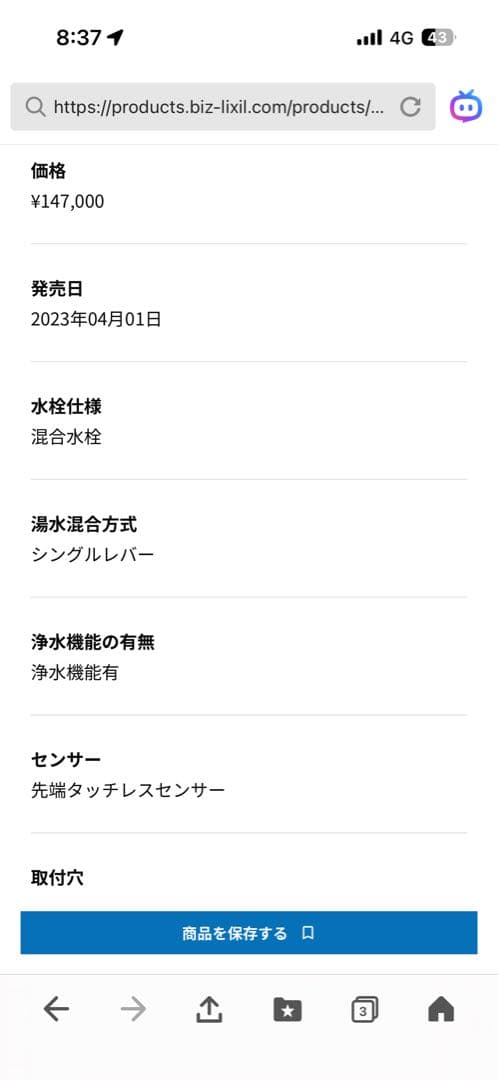The width and height of the screenshot is (499, 1080).
Task: Share this page
Action: pos(210,1009)
